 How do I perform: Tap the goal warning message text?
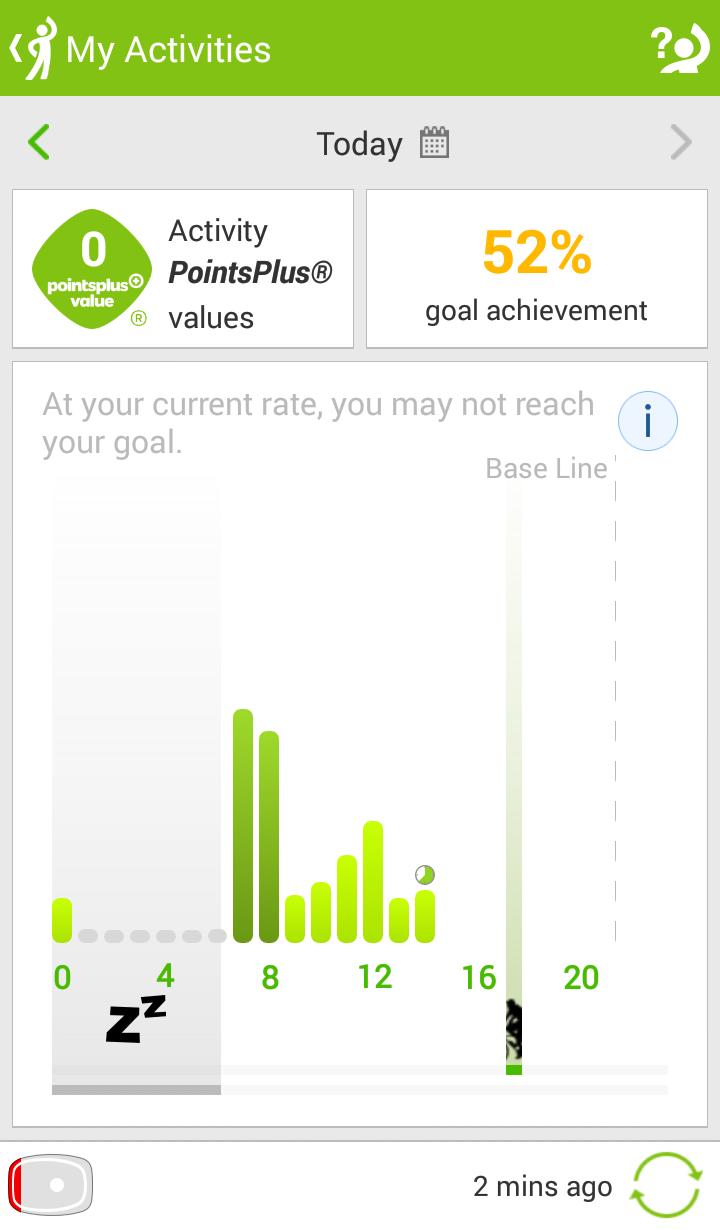click(x=317, y=423)
